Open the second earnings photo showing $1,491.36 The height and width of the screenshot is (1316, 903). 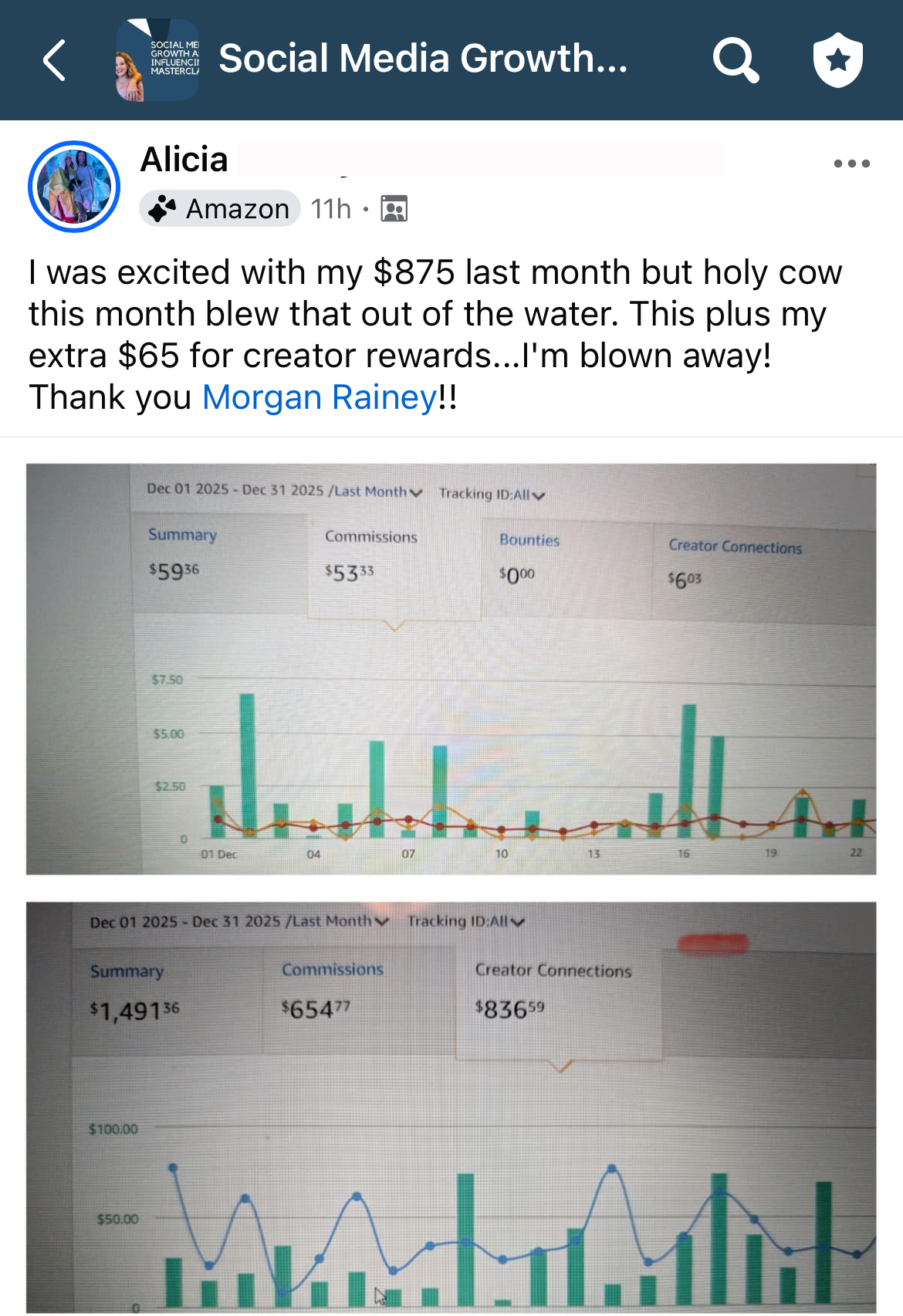(x=451, y=1107)
